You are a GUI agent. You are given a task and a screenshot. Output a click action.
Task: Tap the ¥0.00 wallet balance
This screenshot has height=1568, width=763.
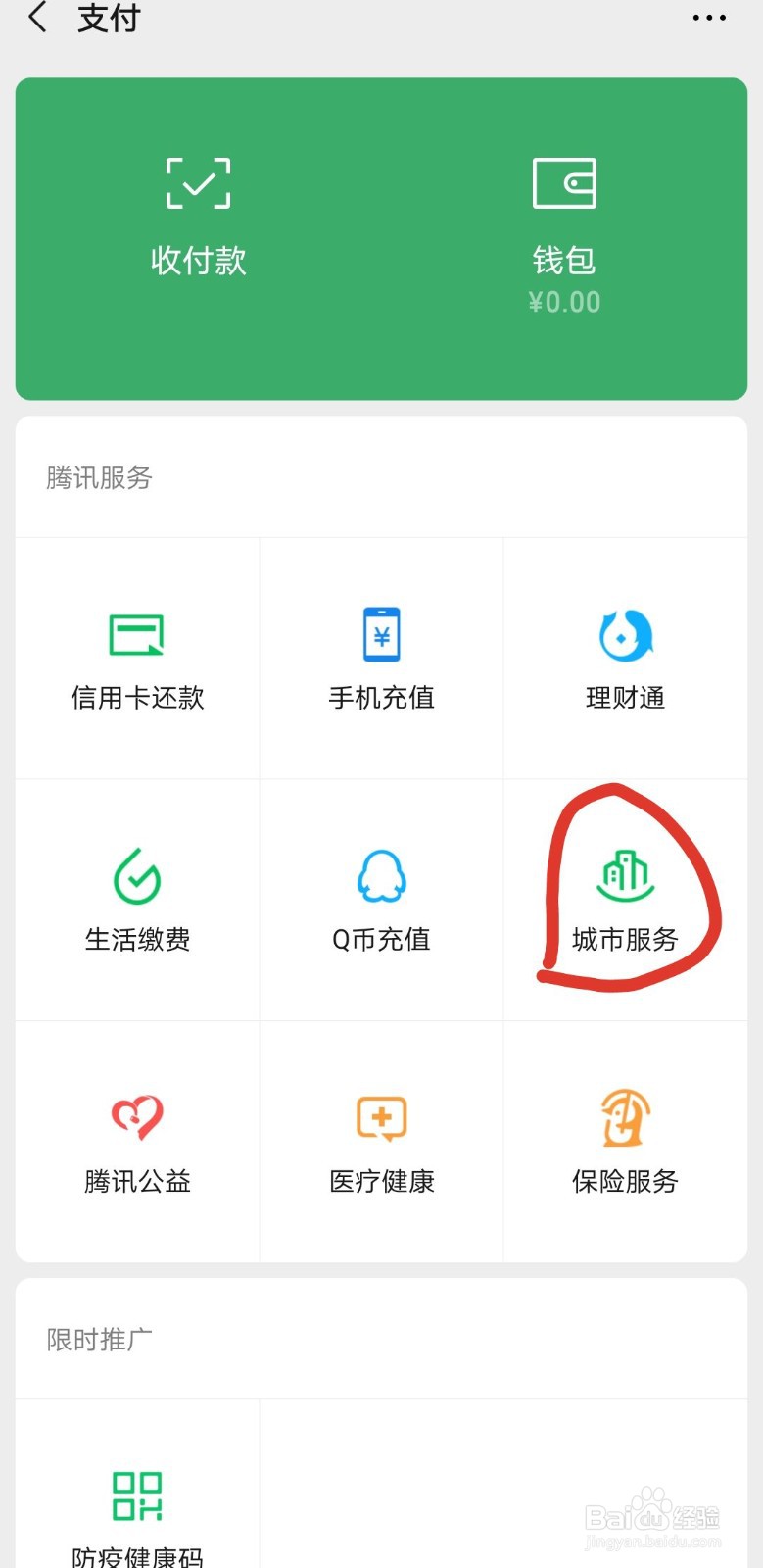[564, 302]
